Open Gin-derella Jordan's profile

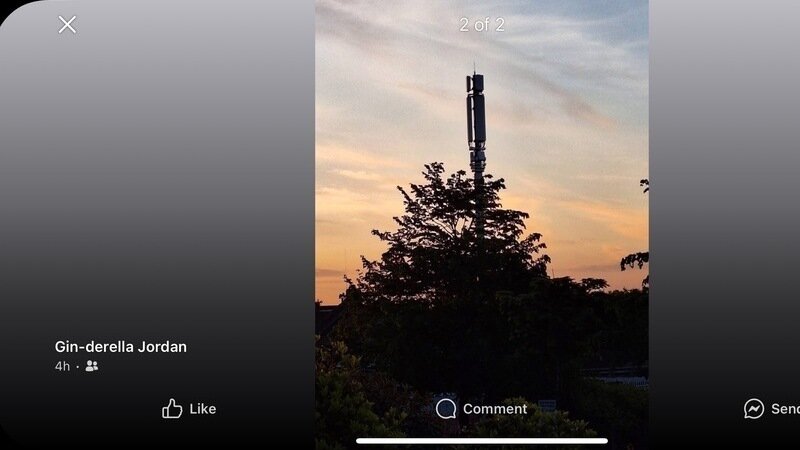[x=120, y=347]
